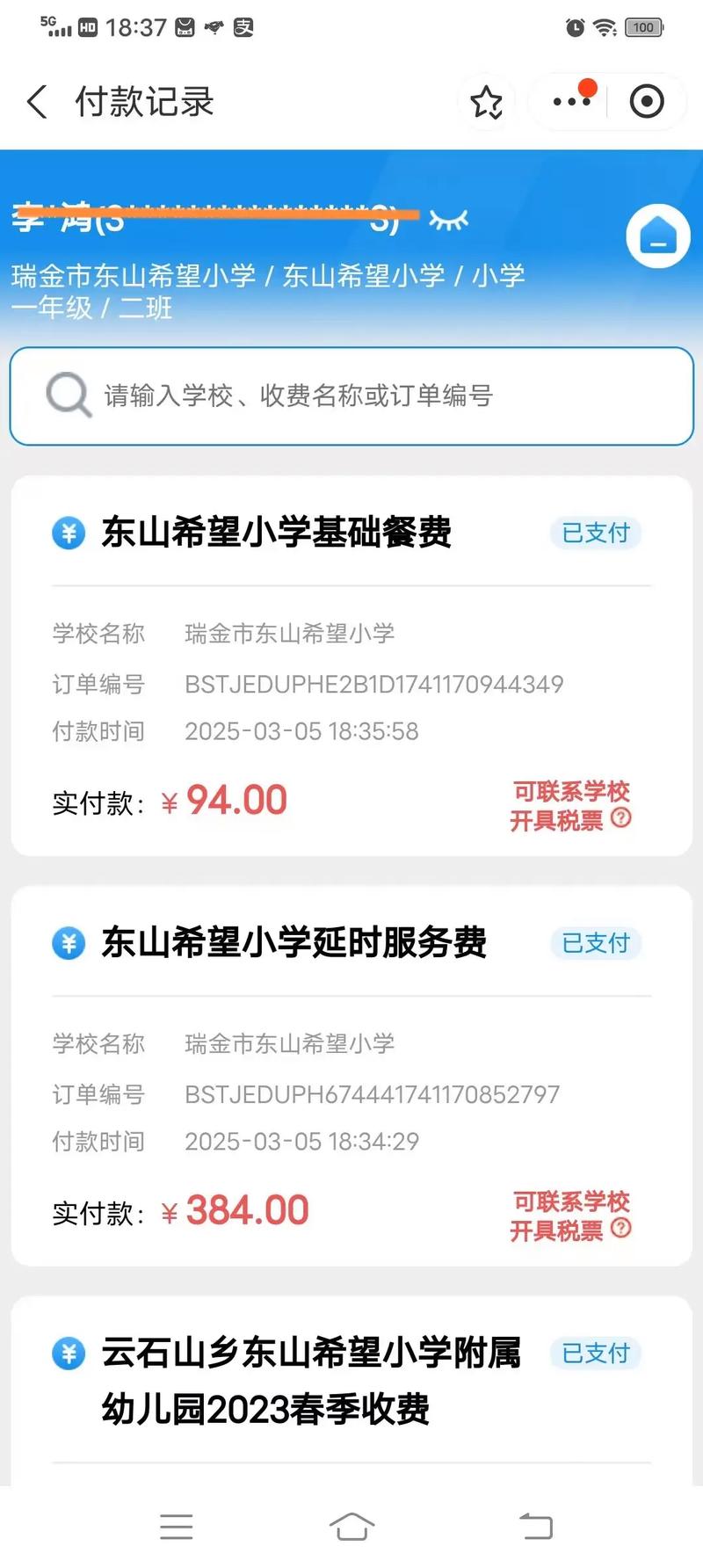This screenshot has height=1568, width=703.
Task: Tap the 已支付 badge on the meal fee card
Action: [x=595, y=533]
